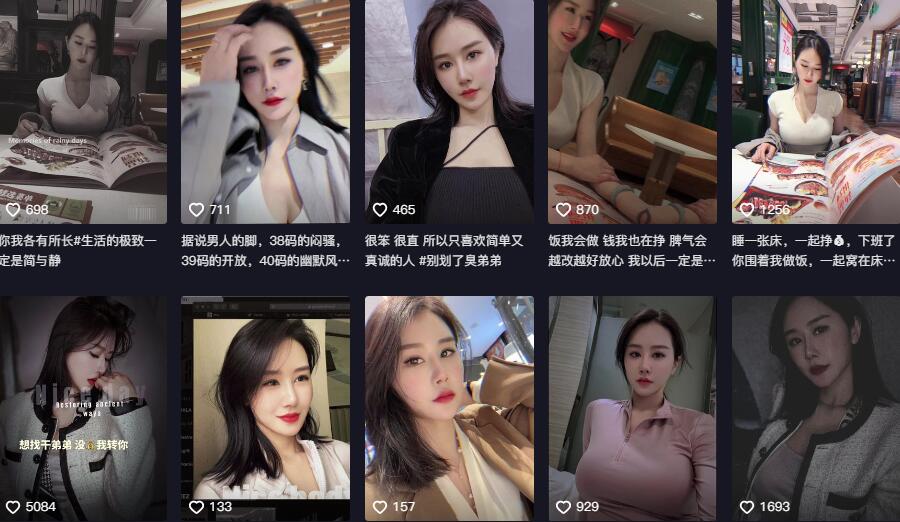Viewport: 900px width, 522px height.
Task: Open the video tile with 929 likes
Action: pyautogui.click(x=632, y=405)
